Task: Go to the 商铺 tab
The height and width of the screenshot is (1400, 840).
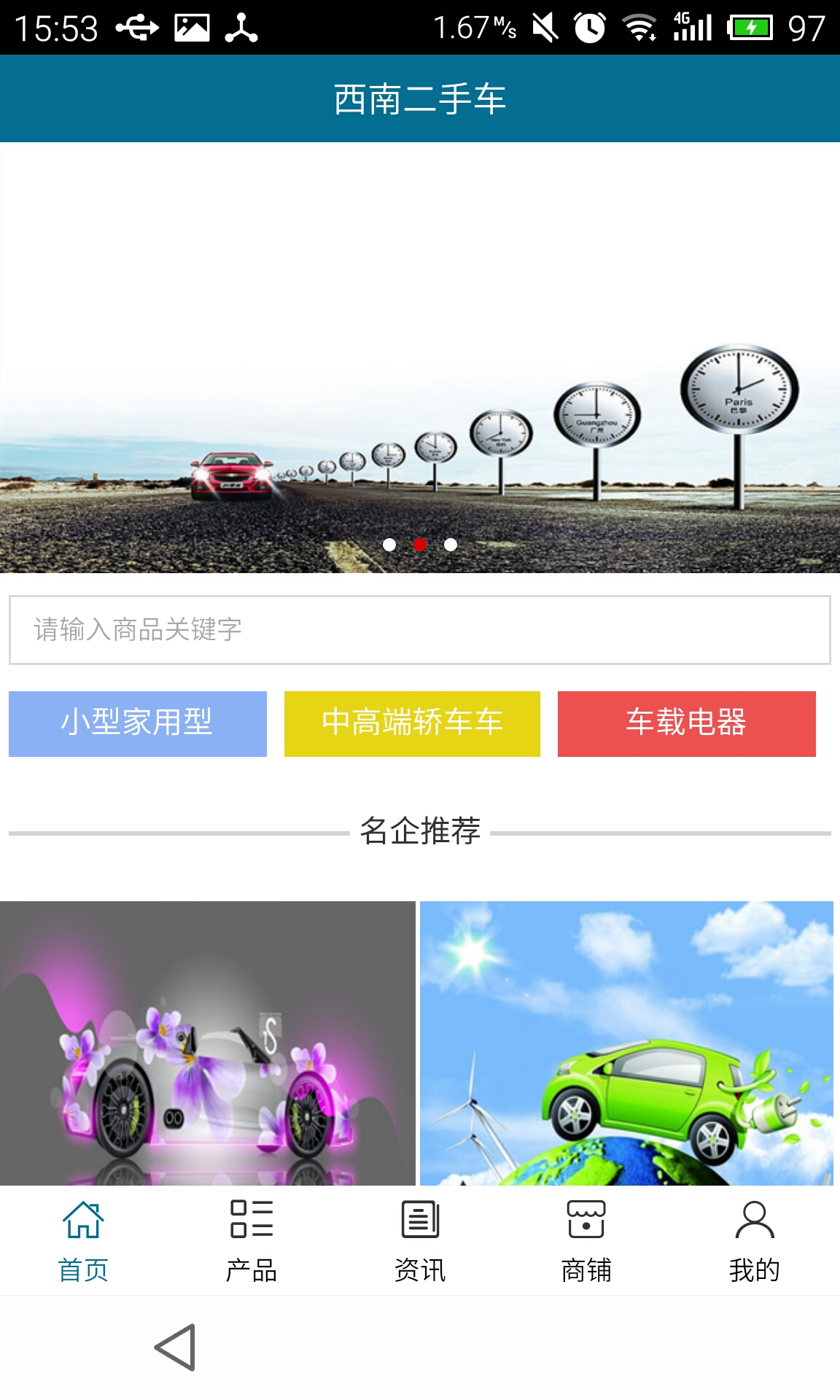Action: coord(586,1240)
